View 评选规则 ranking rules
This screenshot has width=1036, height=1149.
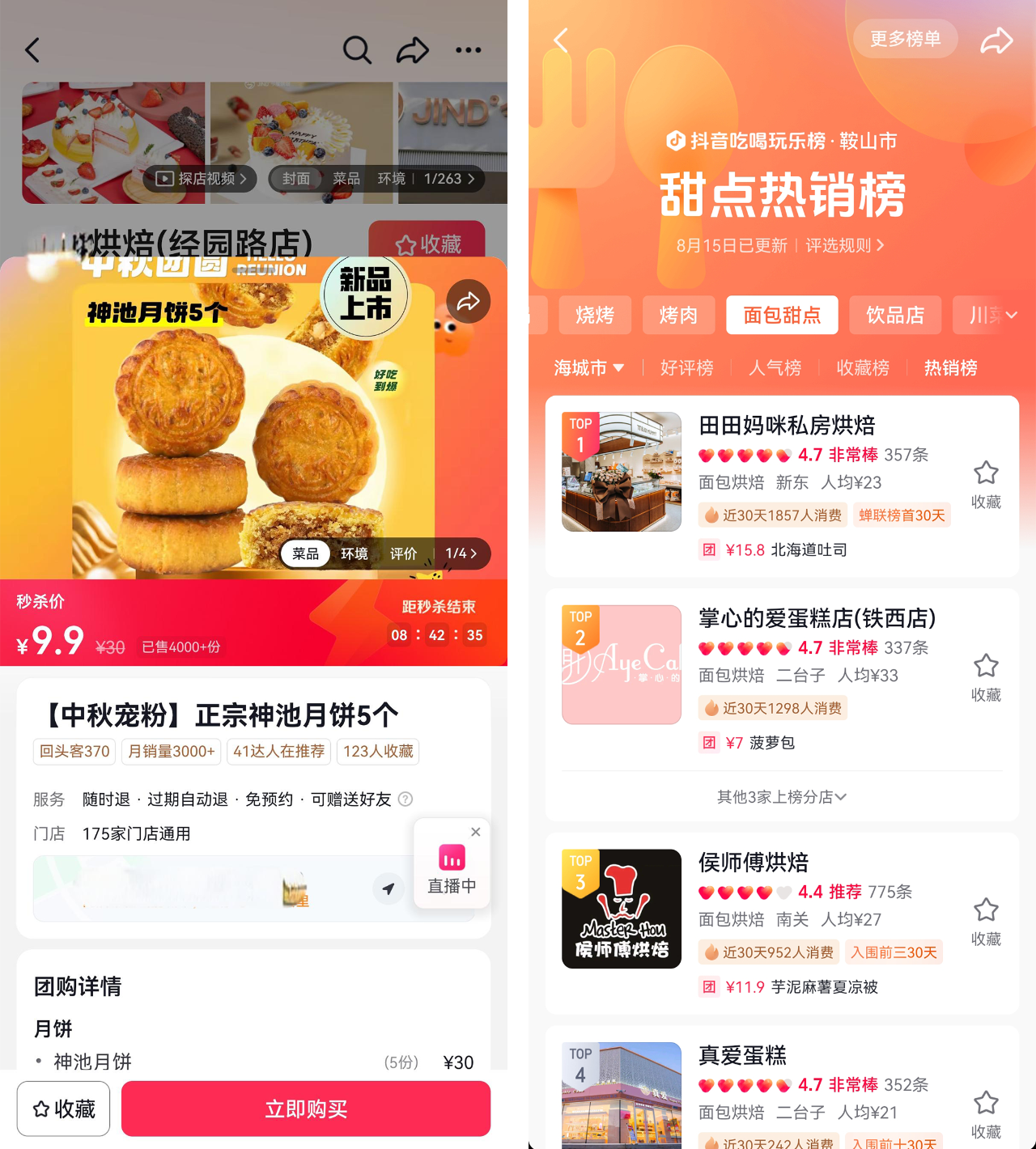(844, 245)
